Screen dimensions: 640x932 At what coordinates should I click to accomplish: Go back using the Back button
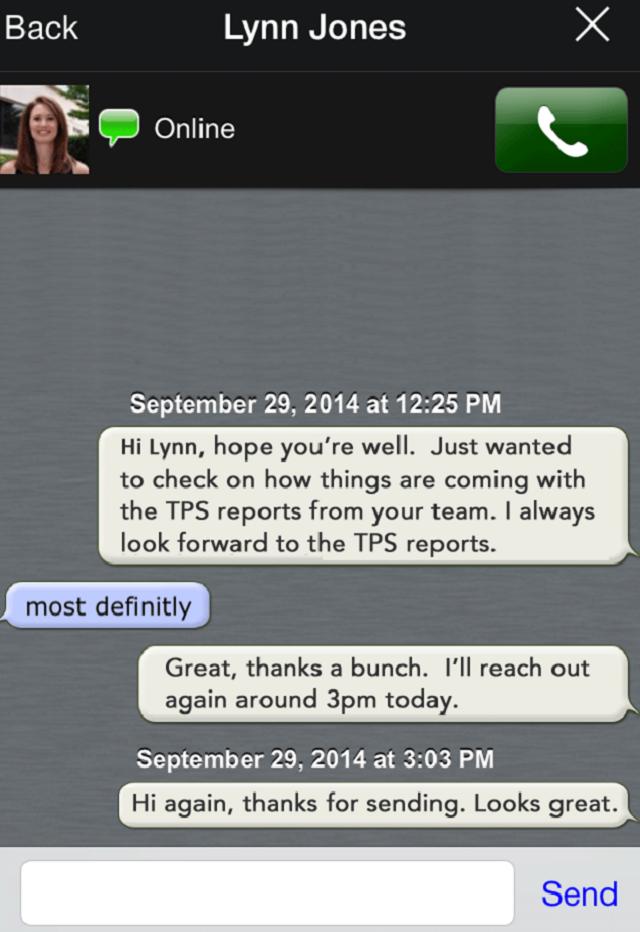[40, 28]
